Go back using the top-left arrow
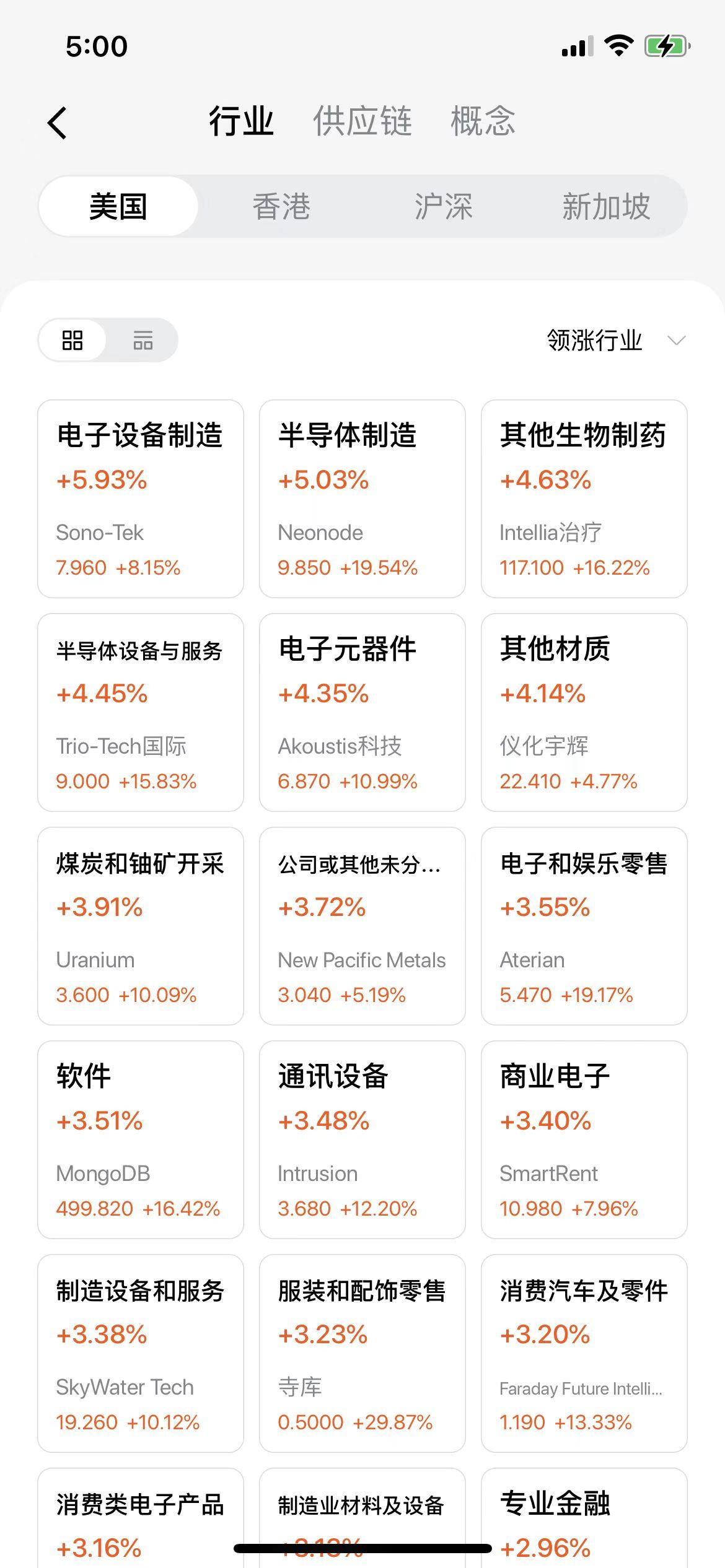 click(58, 122)
